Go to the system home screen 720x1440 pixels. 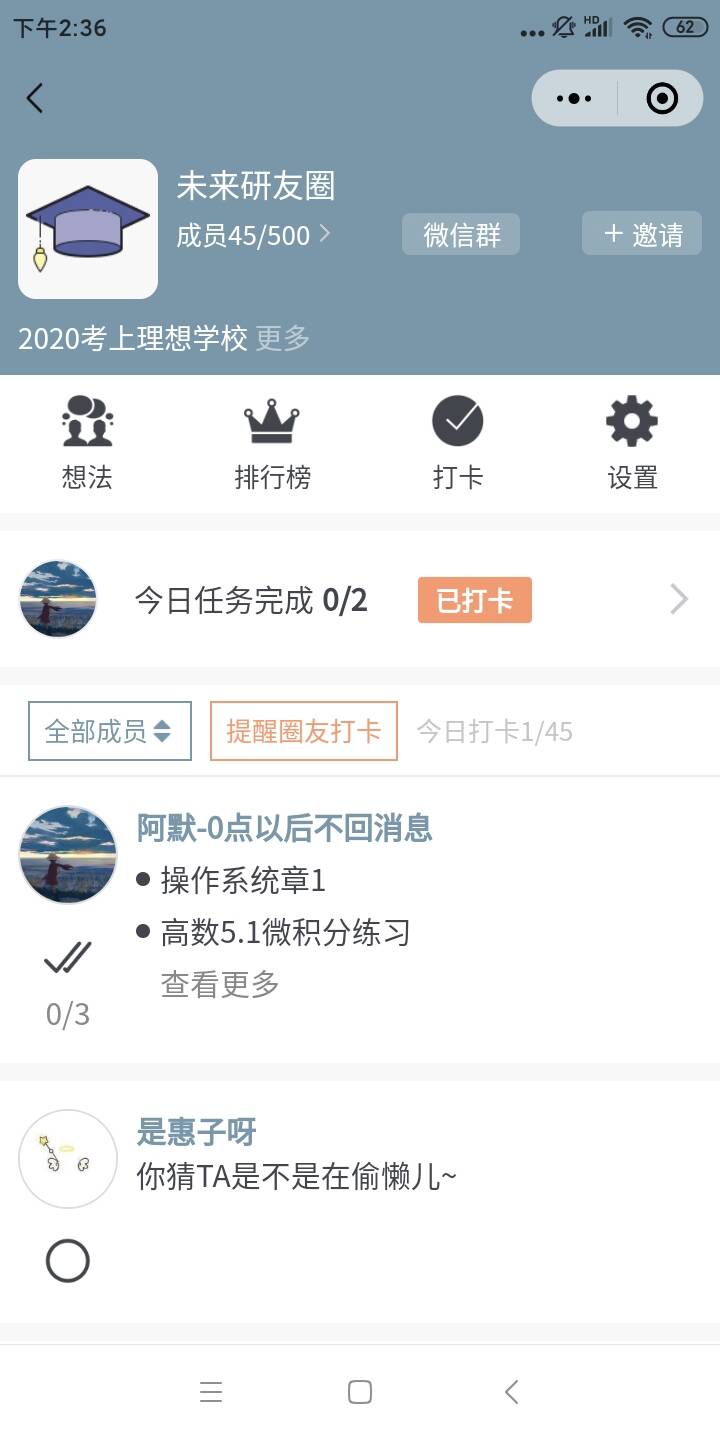pos(360,1392)
